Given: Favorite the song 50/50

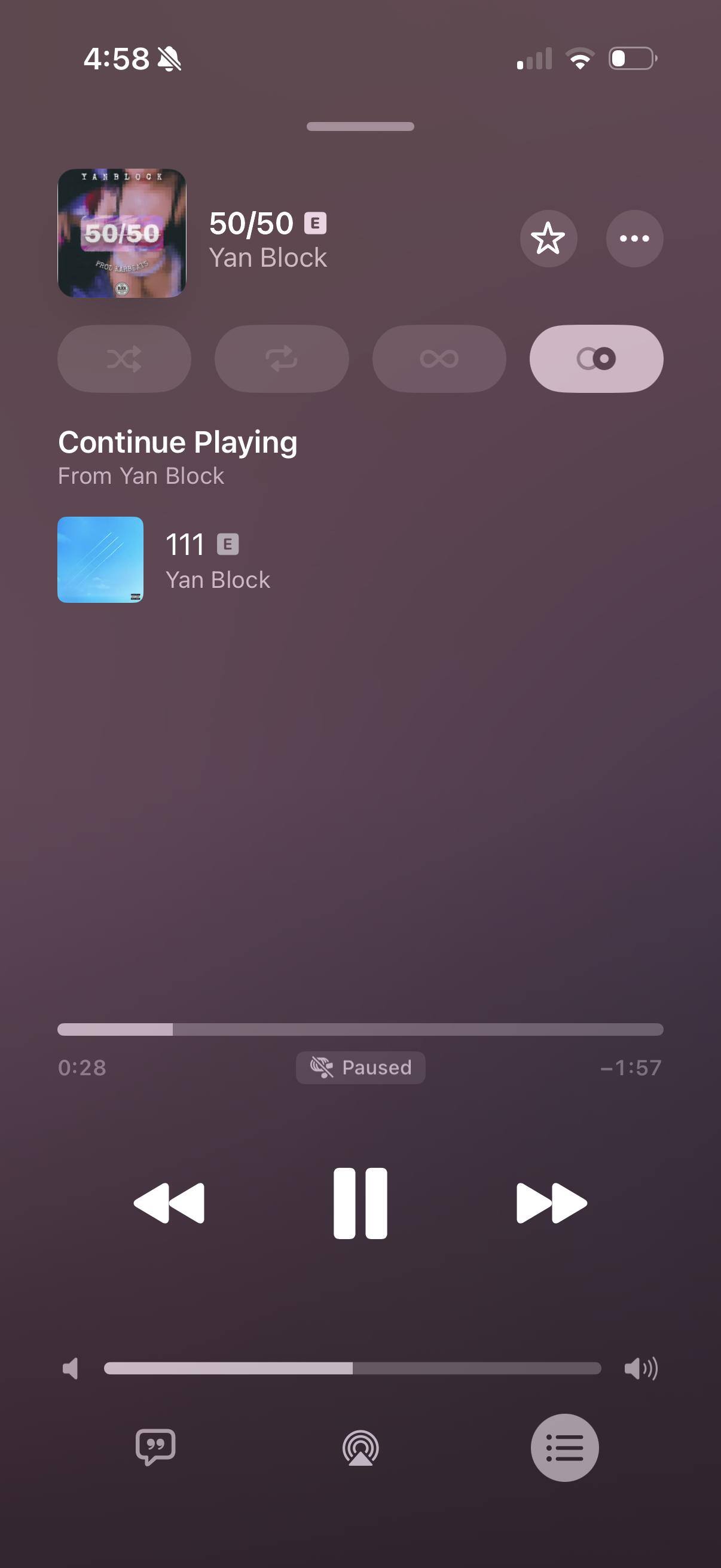Looking at the screenshot, I should pyautogui.click(x=548, y=238).
